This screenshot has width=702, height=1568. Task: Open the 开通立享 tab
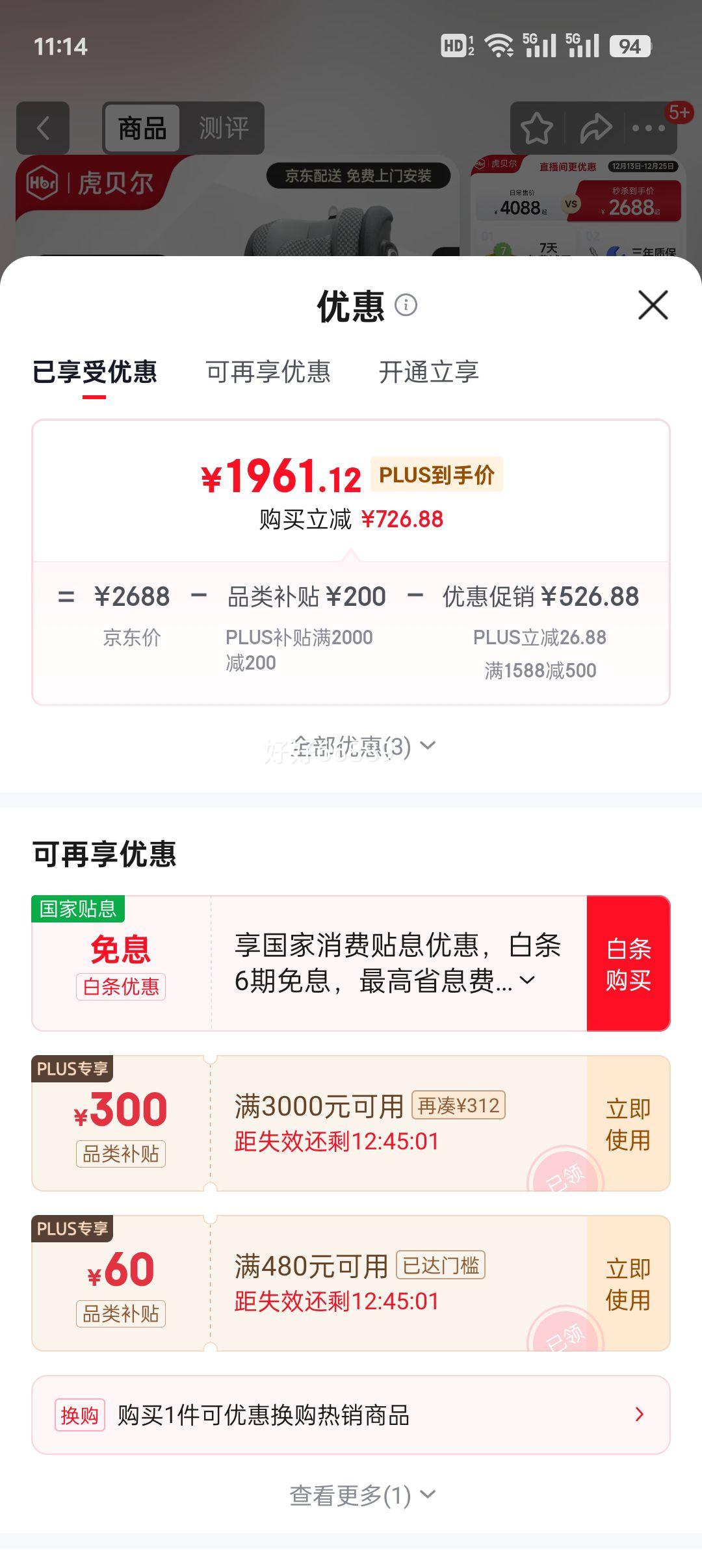[x=430, y=372]
